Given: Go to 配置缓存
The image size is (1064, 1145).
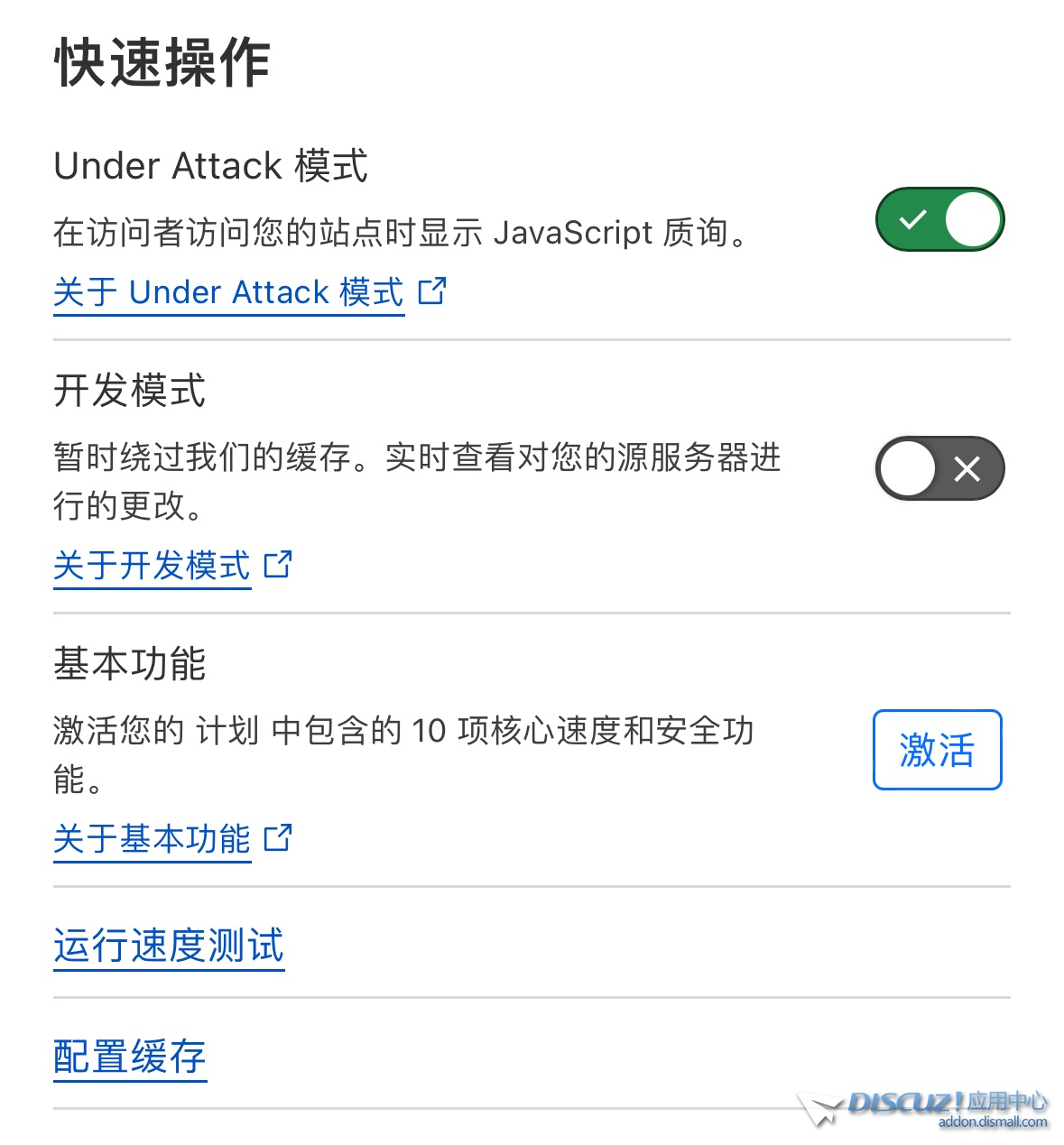Looking at the screenshot, I should (x=130, y=1057).
